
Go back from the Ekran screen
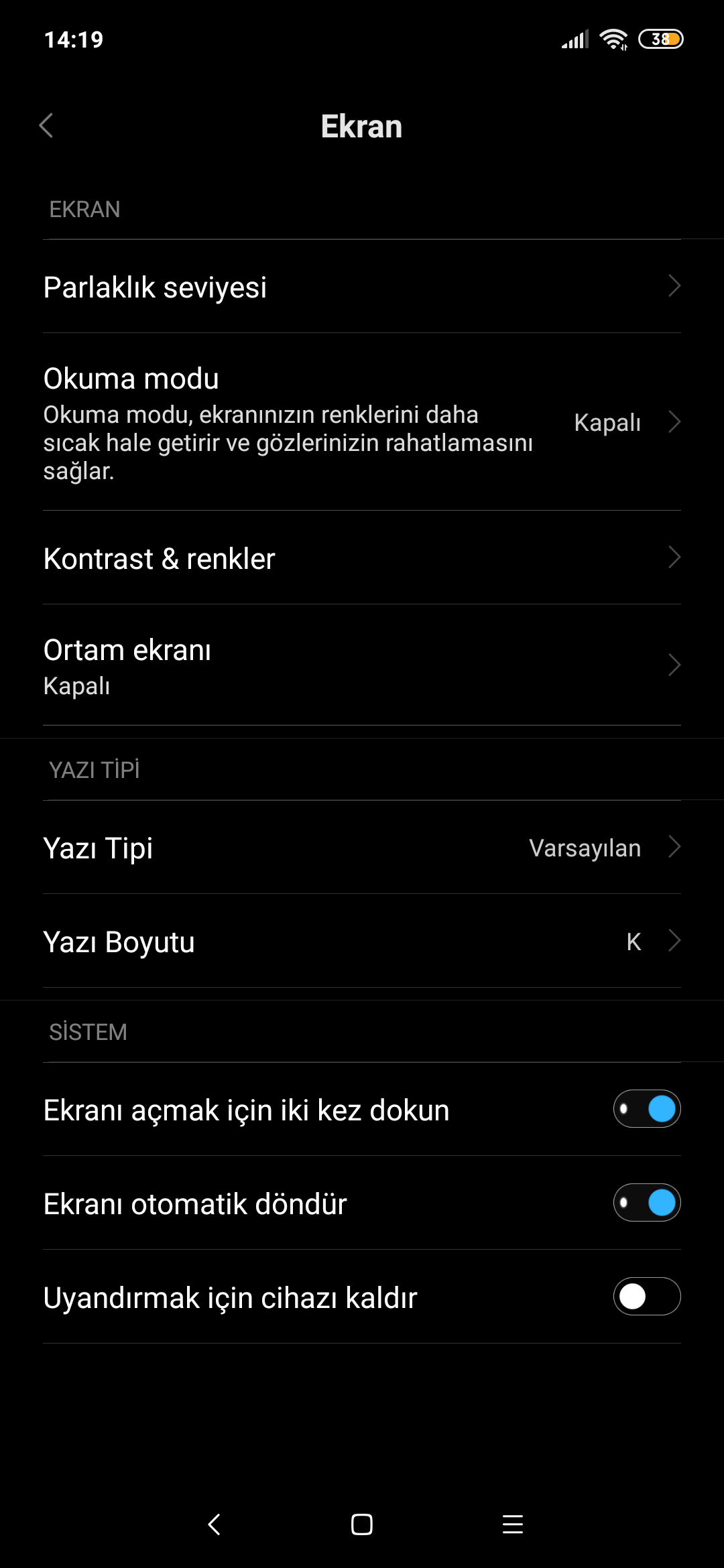click(x=46, y=126)
